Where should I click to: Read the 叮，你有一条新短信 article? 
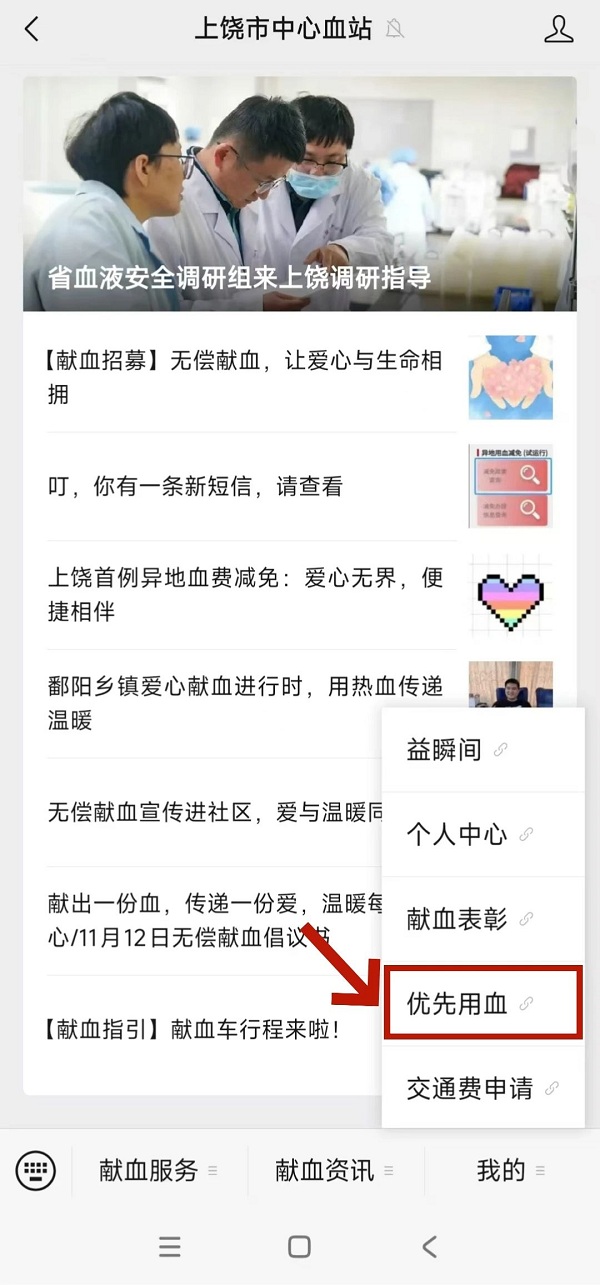point(196,487)
